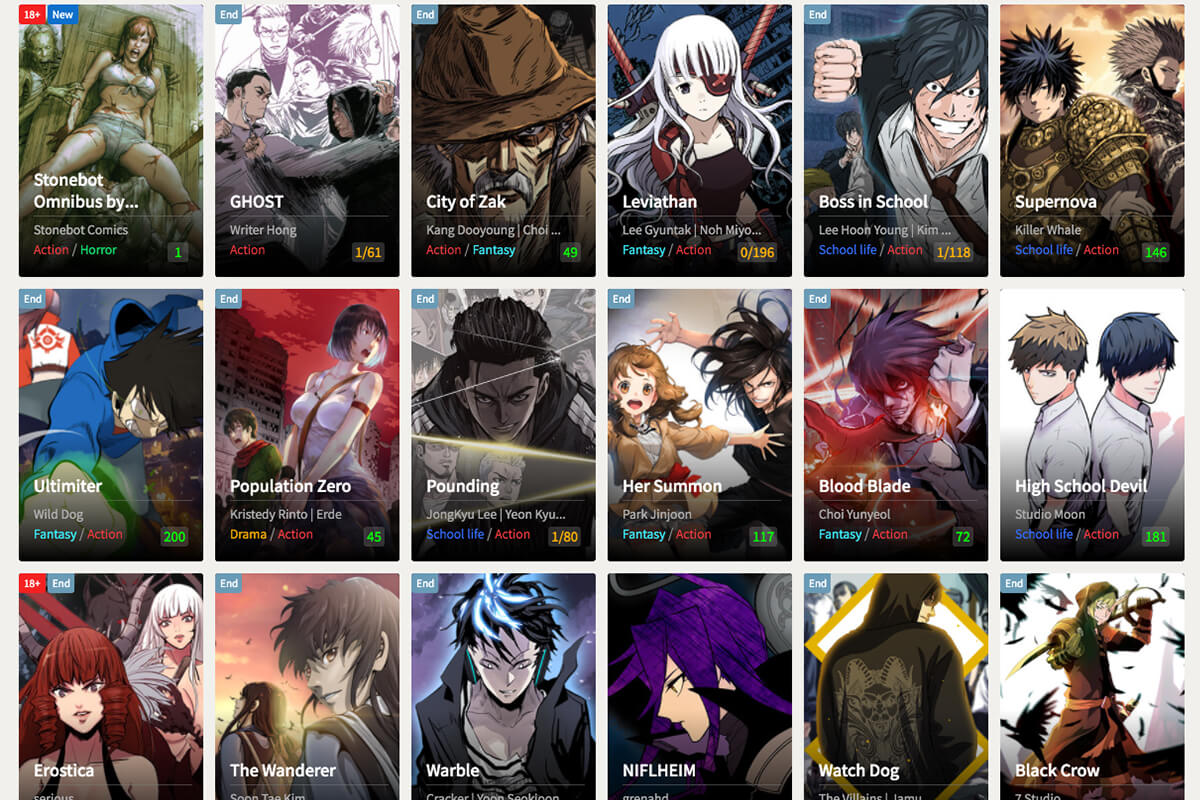The image size is (1200, 800).
Task: Open Watch Dog series
Action: click(895, 690)
